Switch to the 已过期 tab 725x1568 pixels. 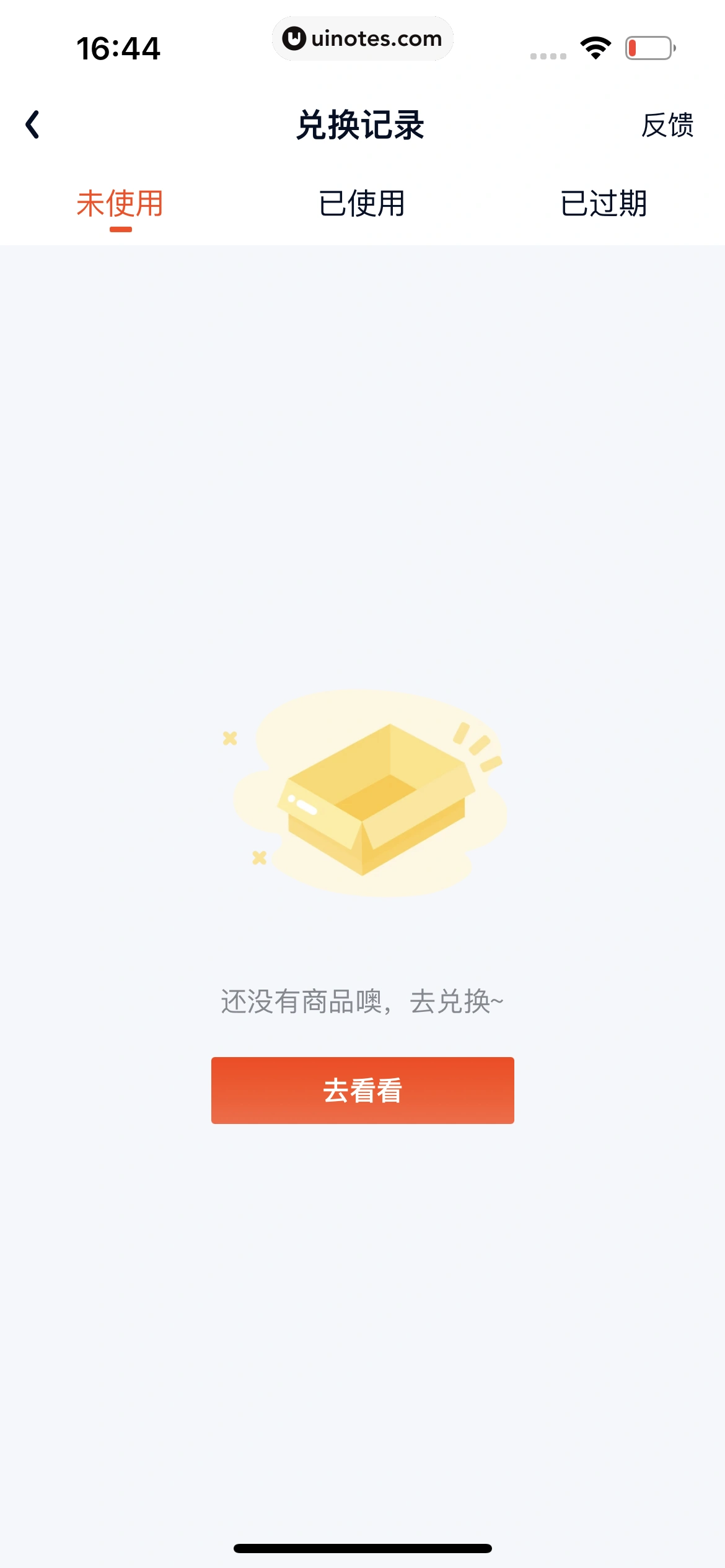[x=604, y=204]
